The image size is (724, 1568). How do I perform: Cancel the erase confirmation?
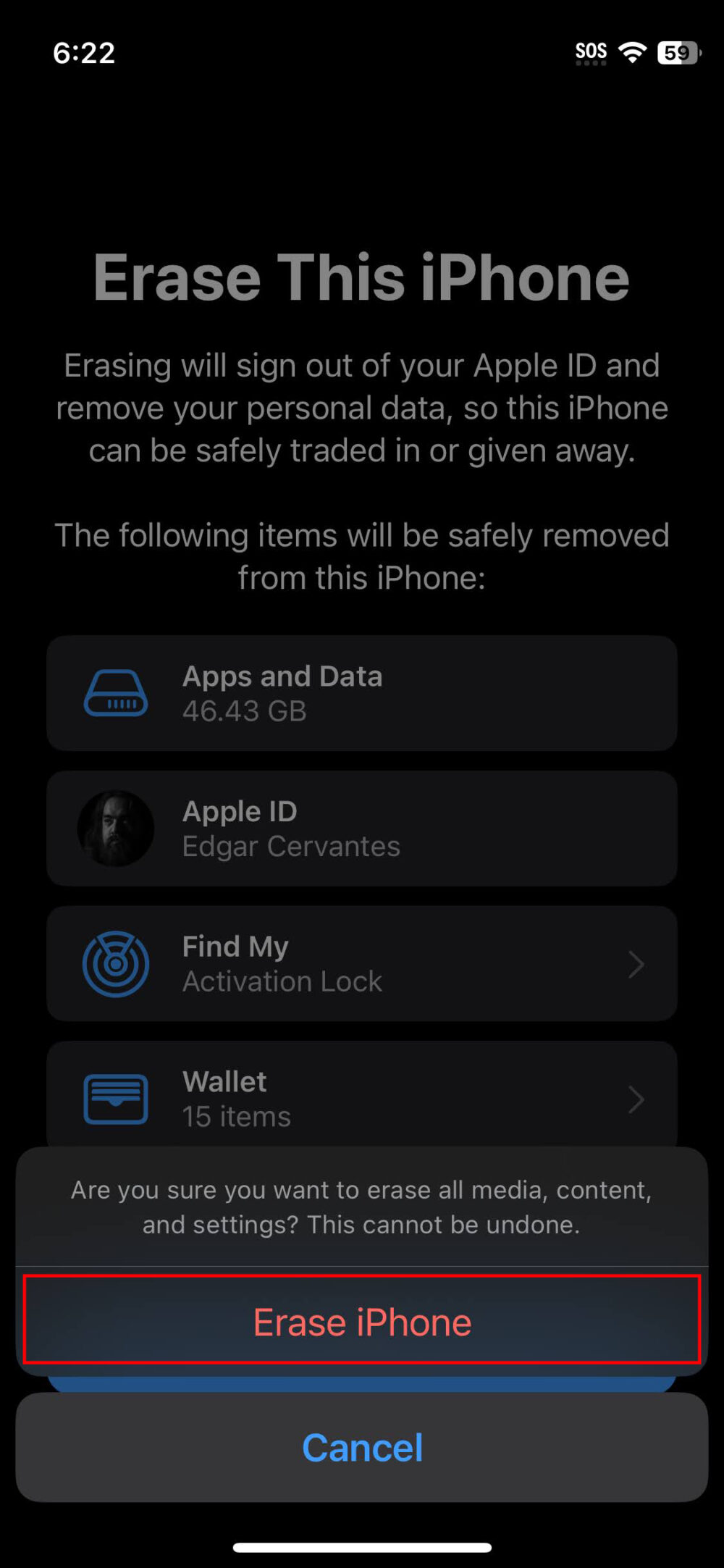(362, 1447)
